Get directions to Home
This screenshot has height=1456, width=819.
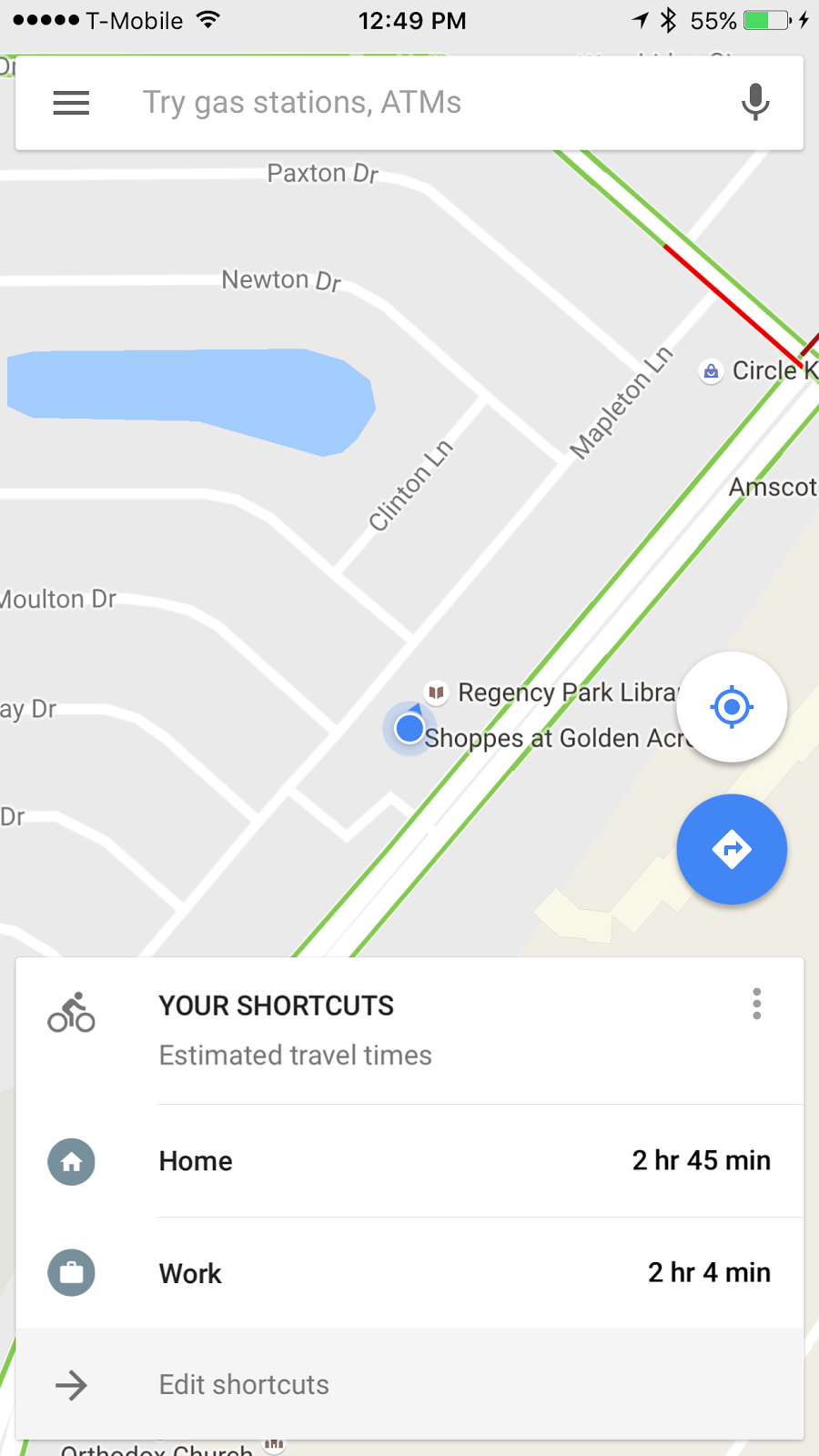409,1161
